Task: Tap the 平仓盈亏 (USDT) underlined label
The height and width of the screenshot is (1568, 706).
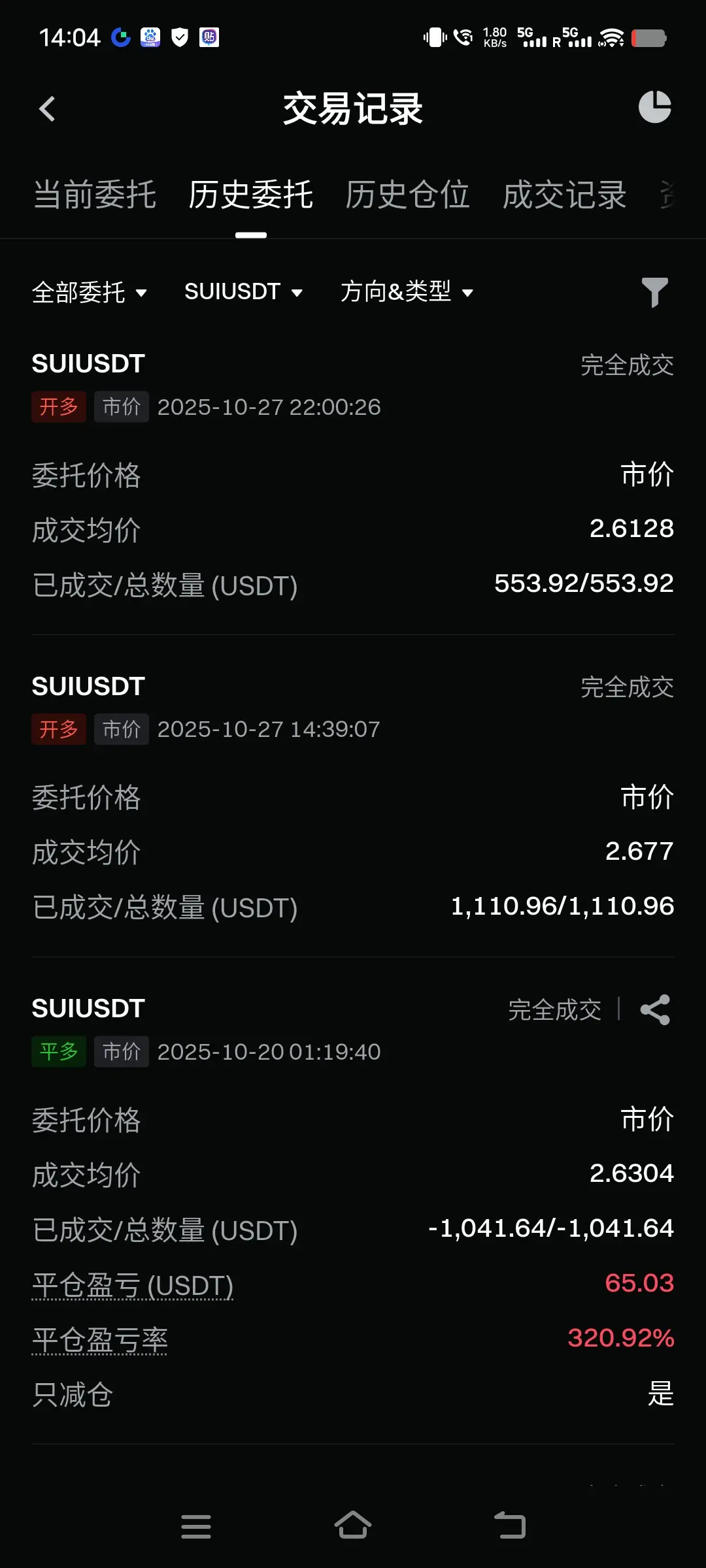Action: pos(133,1285)
